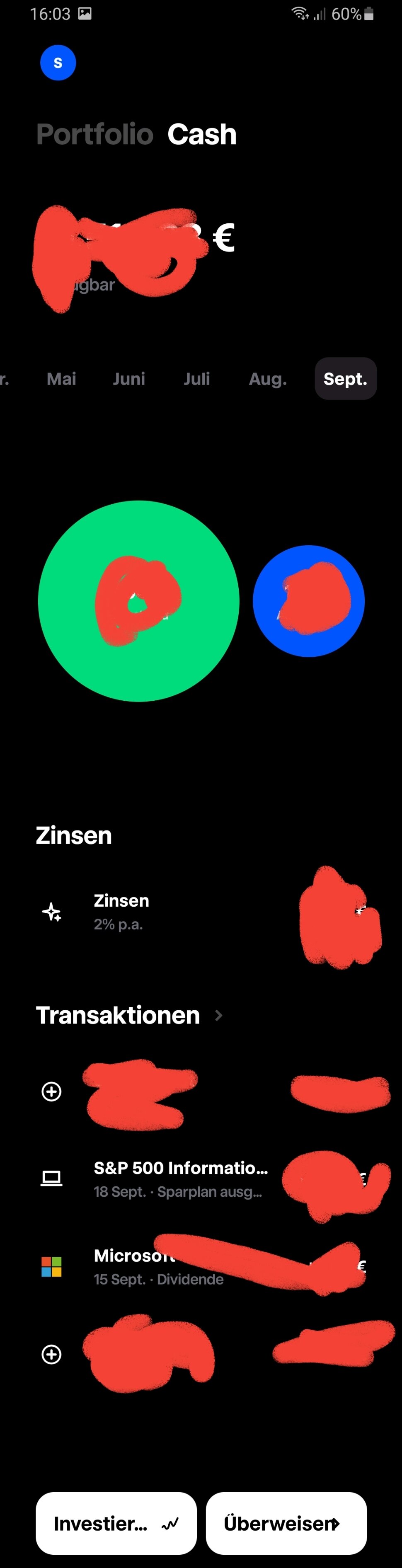Open the profile avatar labeled S
402x1568 pixels.
(x=58, y=63)
